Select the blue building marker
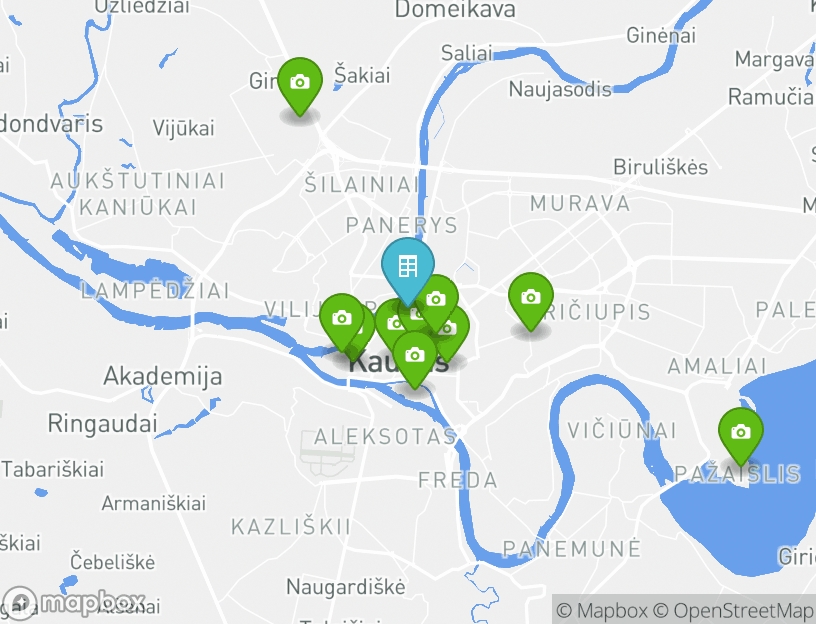The image size is (816, 624). coord(407,266)
